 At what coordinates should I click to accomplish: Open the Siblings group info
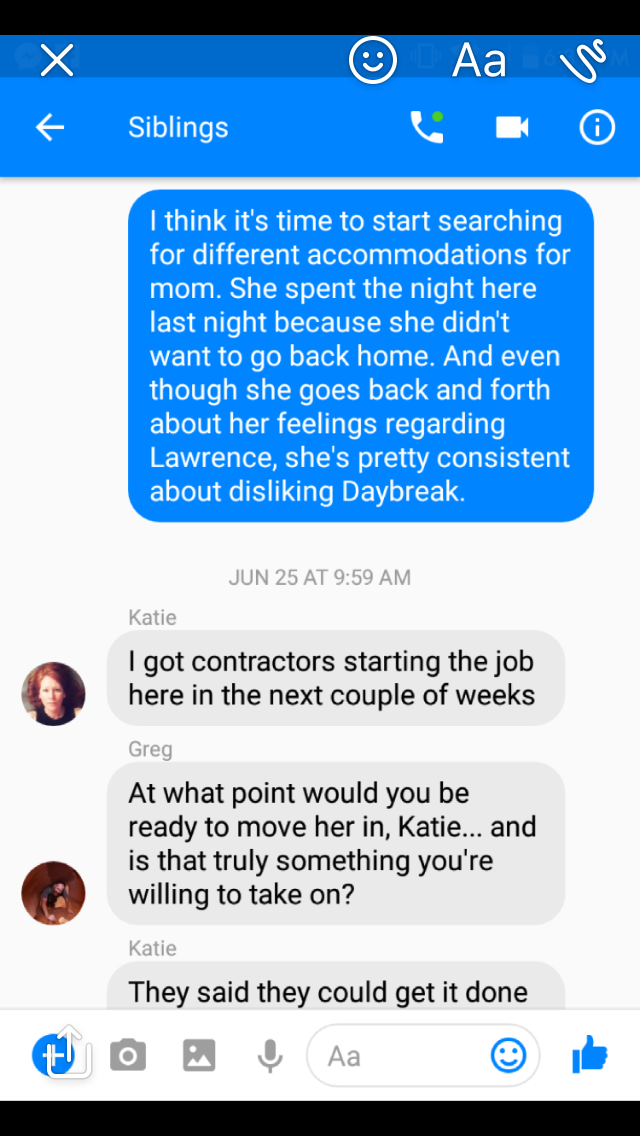[x=597, y=127]
